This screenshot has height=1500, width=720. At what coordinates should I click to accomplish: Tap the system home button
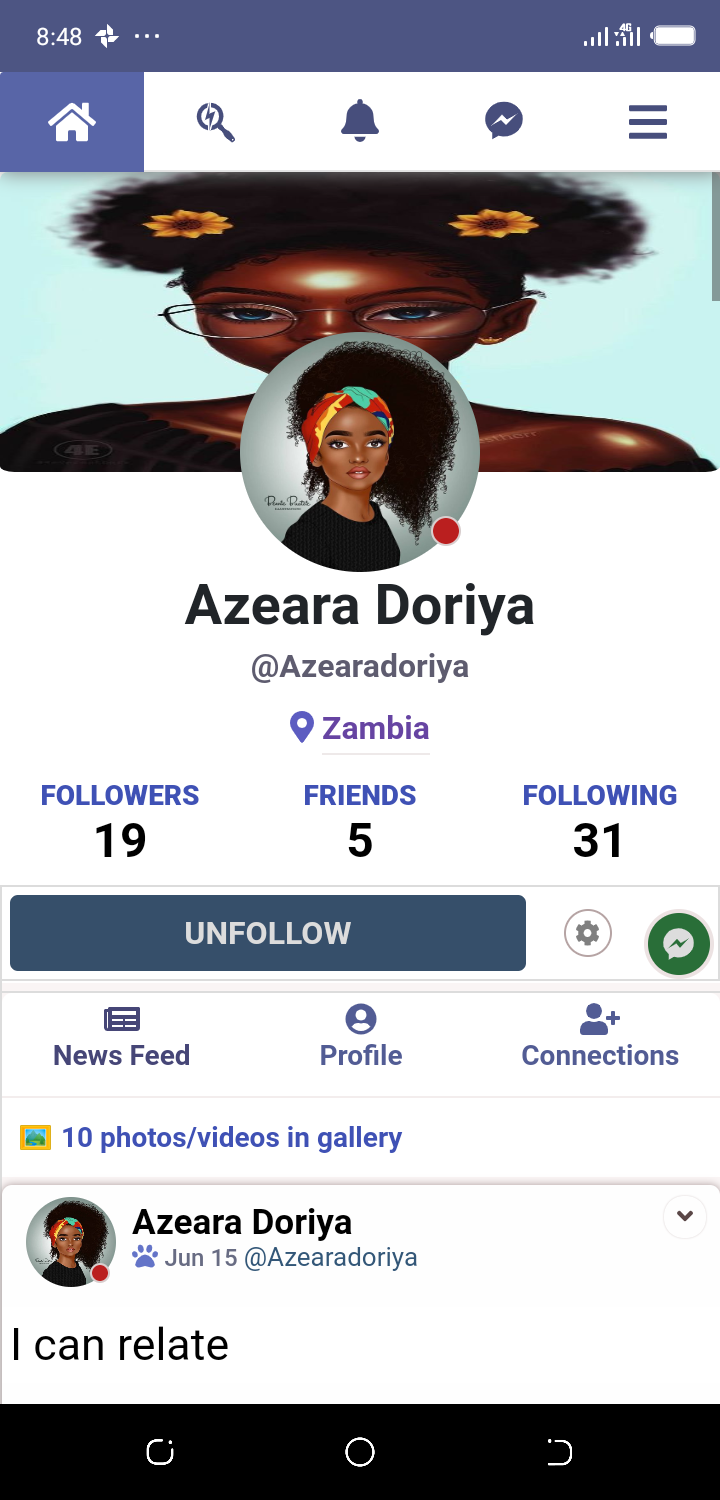click(360, 1452)
